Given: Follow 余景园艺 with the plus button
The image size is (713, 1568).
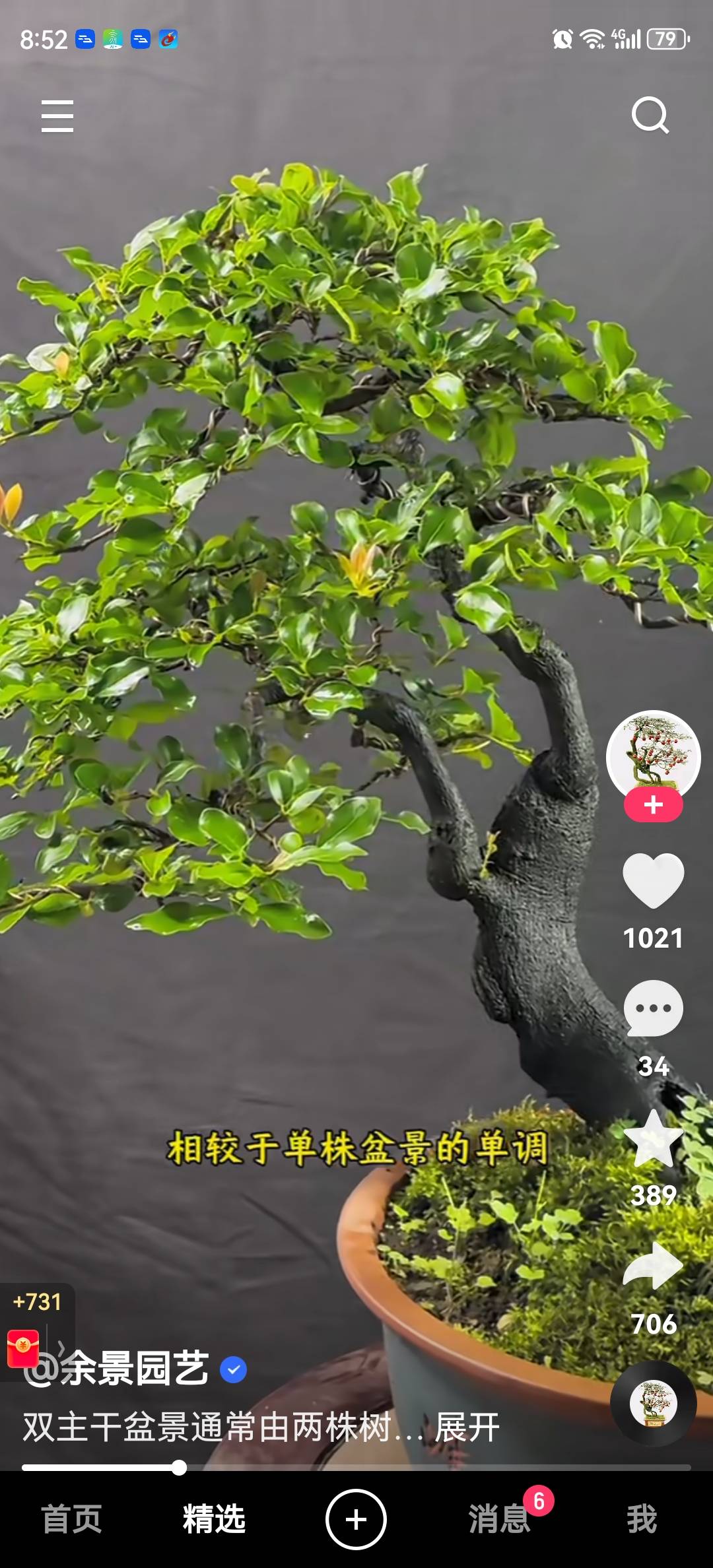Looking at the screenshot, I should (x=653, y=805).
